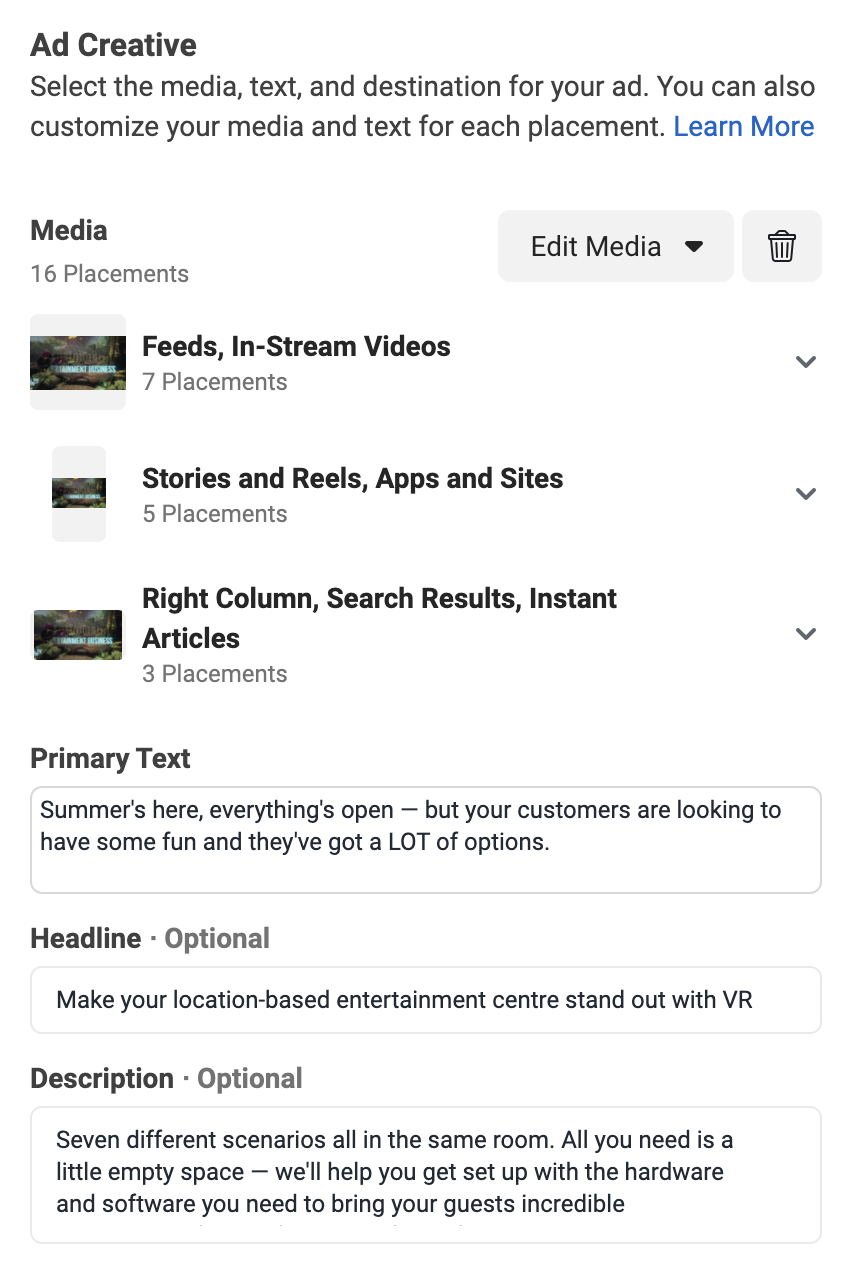Viewport: 852px width, 1268px height.
Task: Select the Ad Creative section heading
Action: tap(113, 44)
